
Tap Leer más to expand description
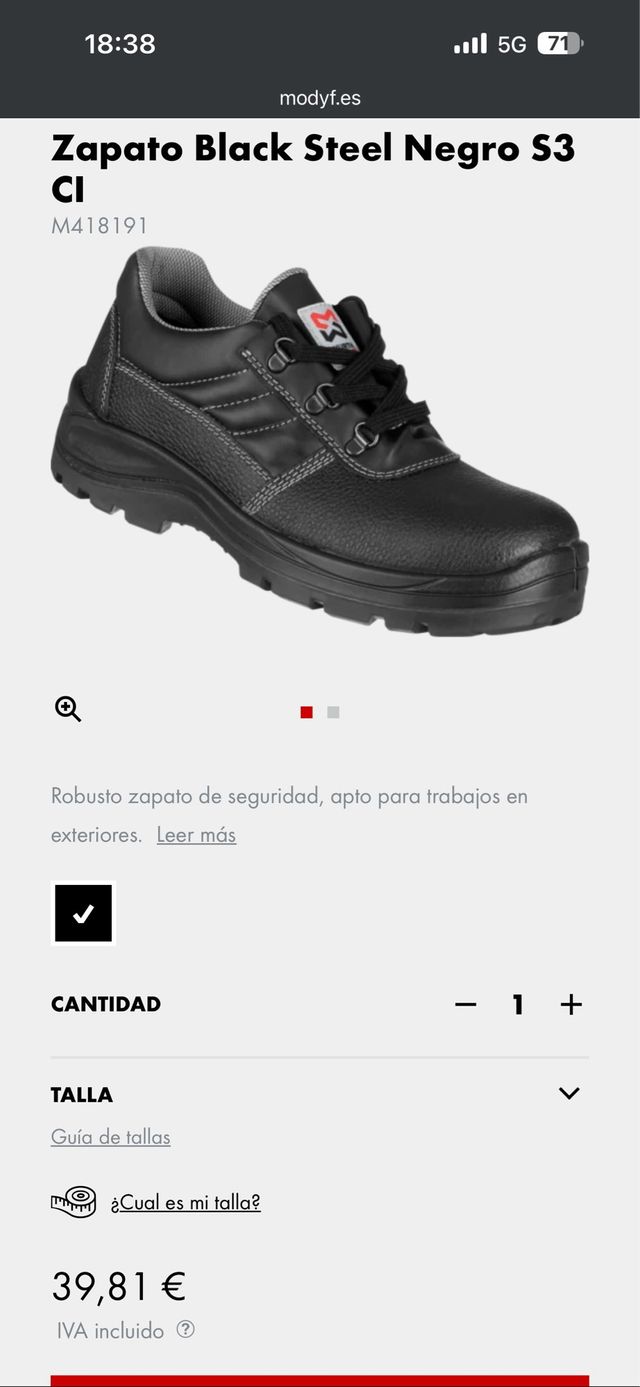[x=196, y=835]
